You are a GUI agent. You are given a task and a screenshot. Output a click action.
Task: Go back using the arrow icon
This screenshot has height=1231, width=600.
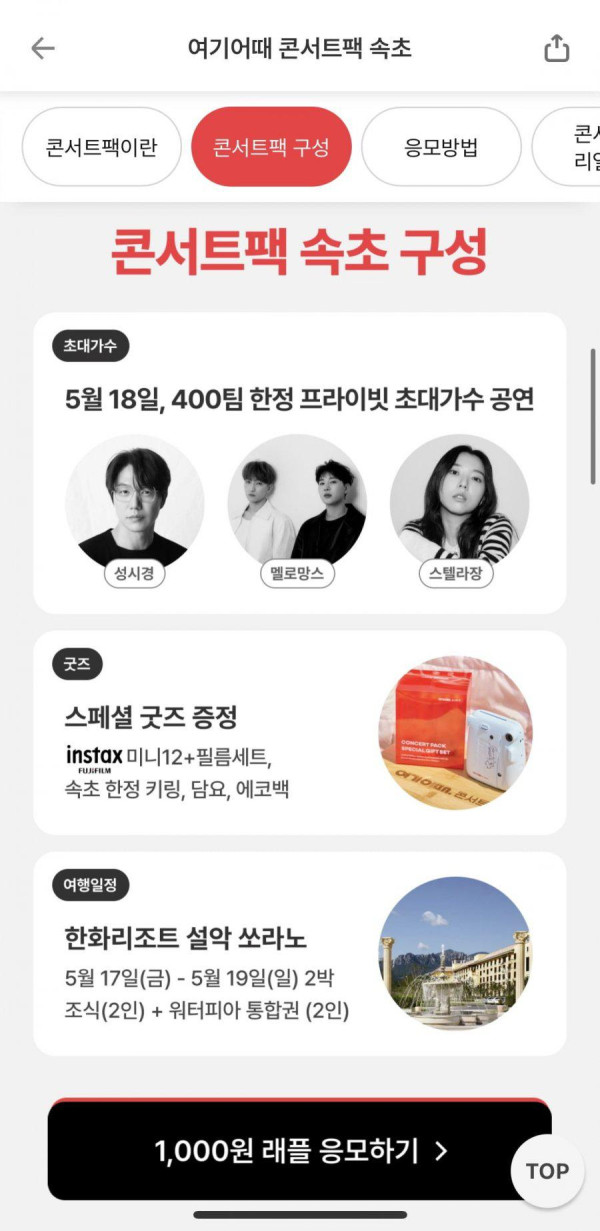[x=43, y=48]
